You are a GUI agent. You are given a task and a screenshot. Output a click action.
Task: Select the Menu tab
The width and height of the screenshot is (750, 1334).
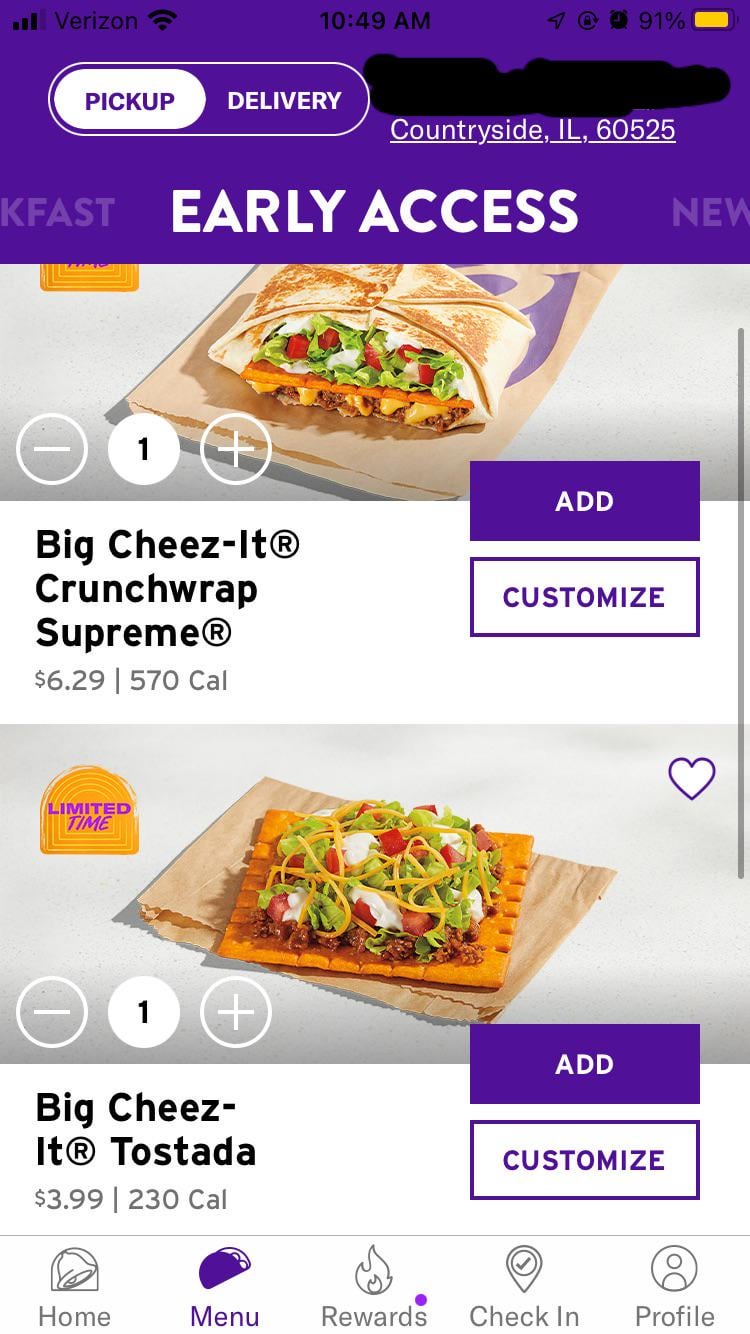click(x=225, y=1286)
